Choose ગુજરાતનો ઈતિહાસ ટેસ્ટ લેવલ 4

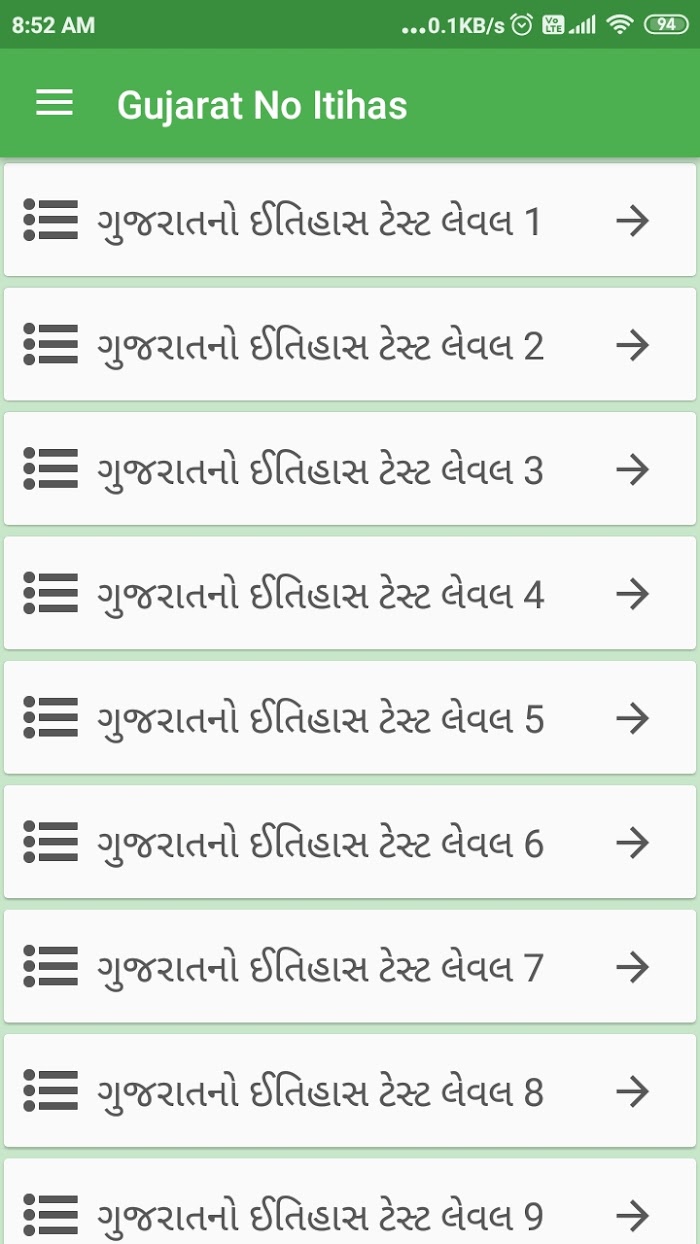350,594
